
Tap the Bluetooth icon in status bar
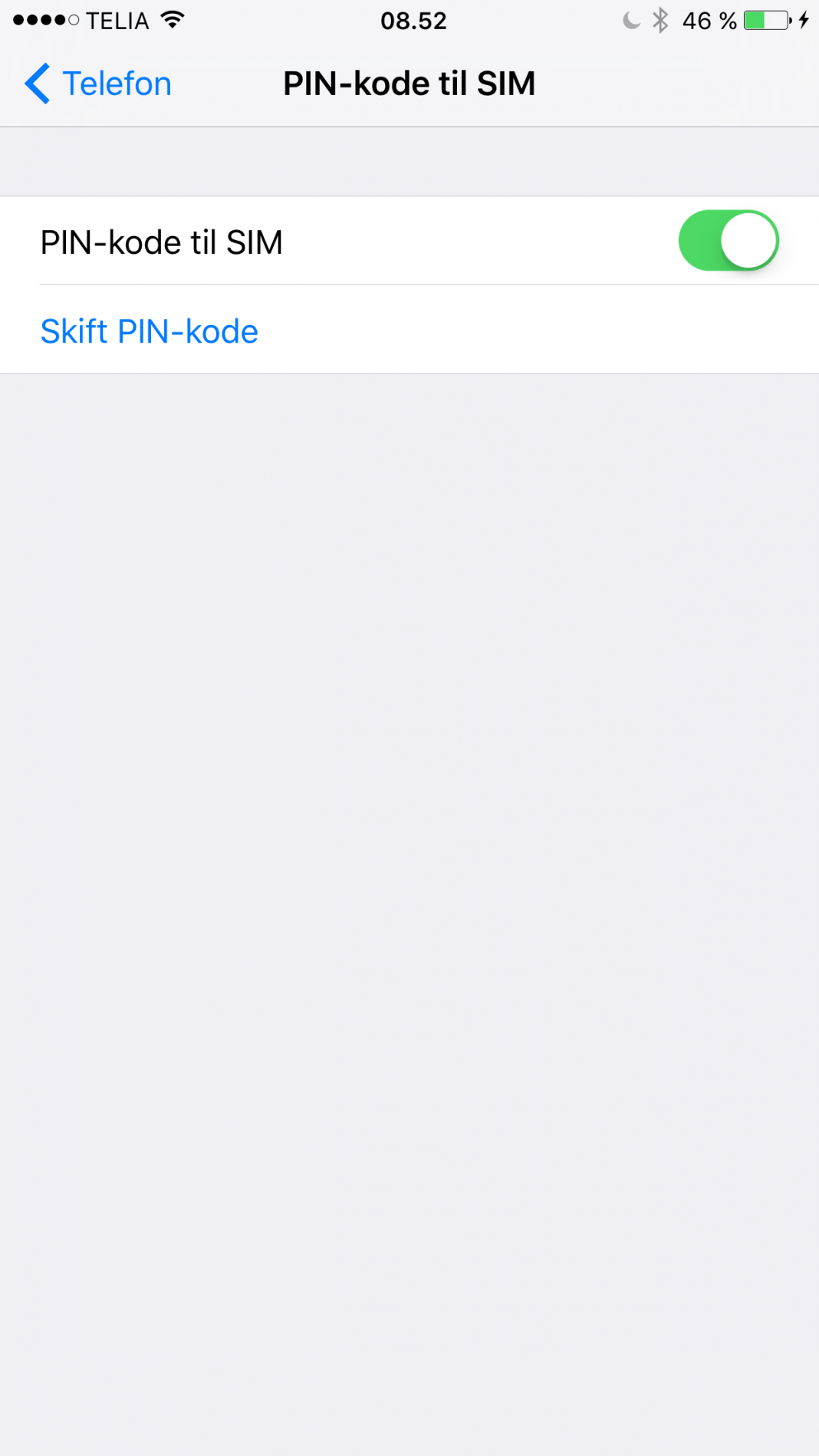coord(659,20)
